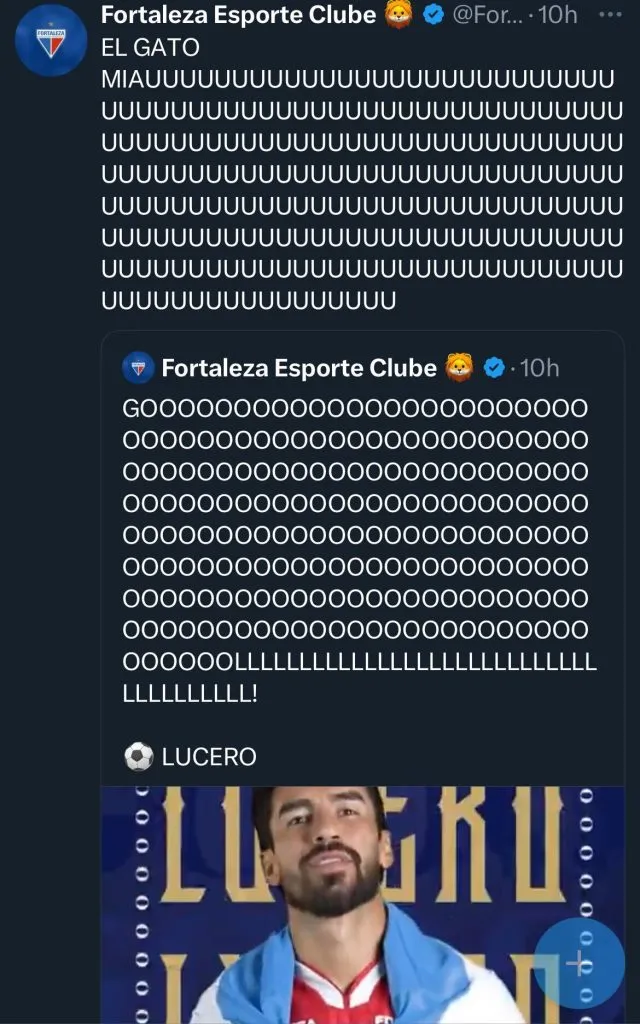
Task: Open the tweet's overflow menu
Action: click(609, 15)
